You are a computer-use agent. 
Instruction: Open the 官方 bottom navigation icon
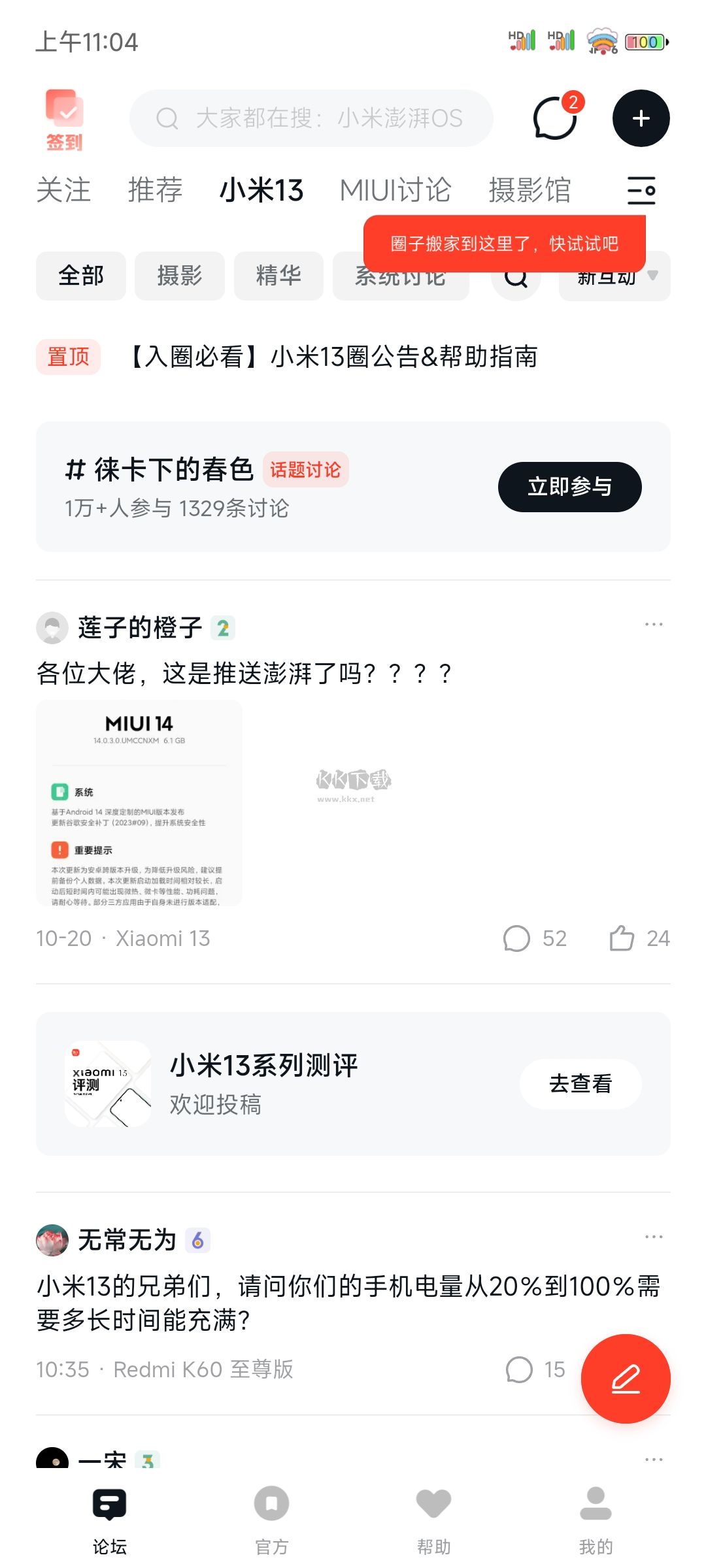pos(272,1504)
